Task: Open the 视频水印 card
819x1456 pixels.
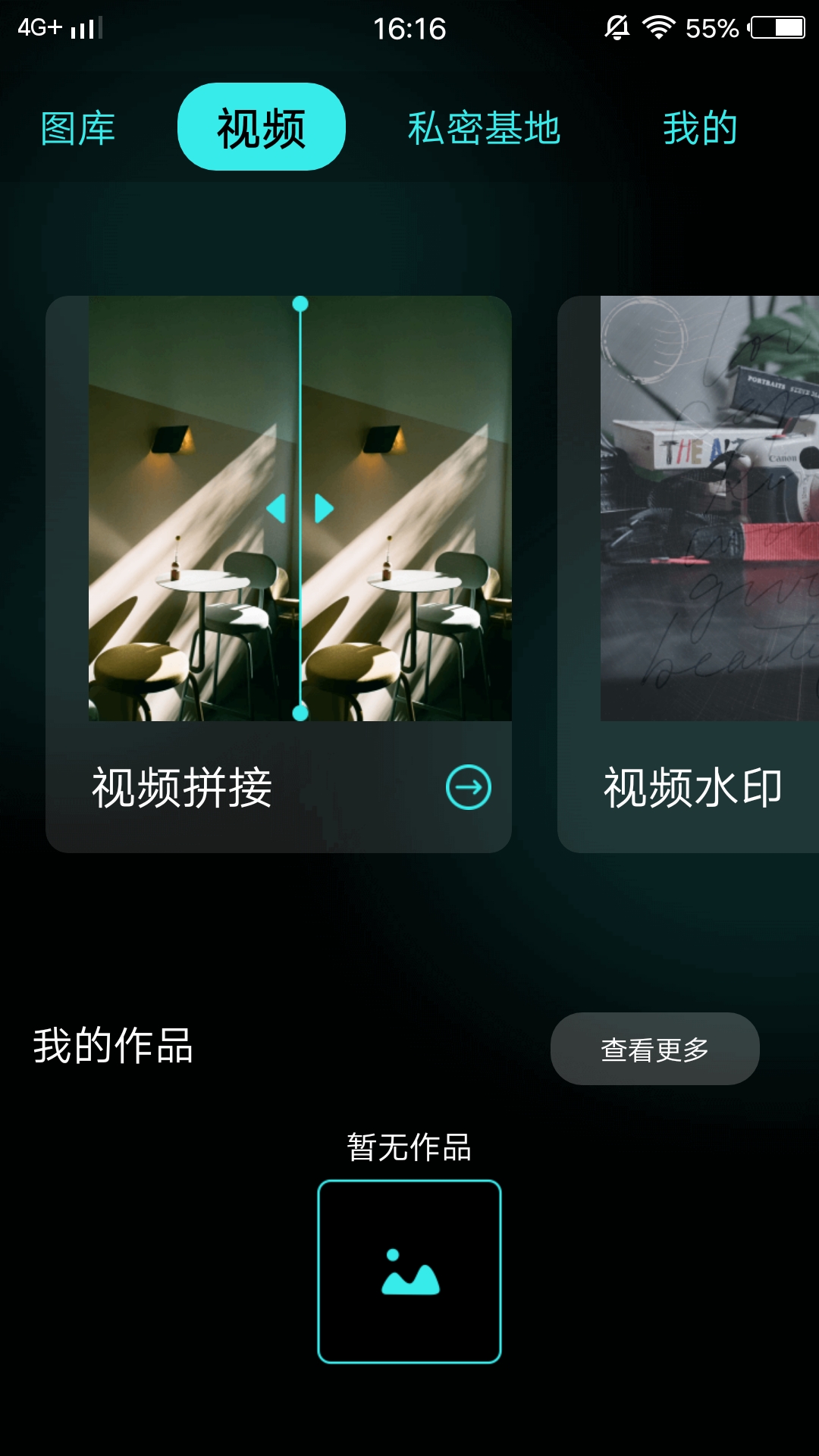Action: click(x=688, y=574)
